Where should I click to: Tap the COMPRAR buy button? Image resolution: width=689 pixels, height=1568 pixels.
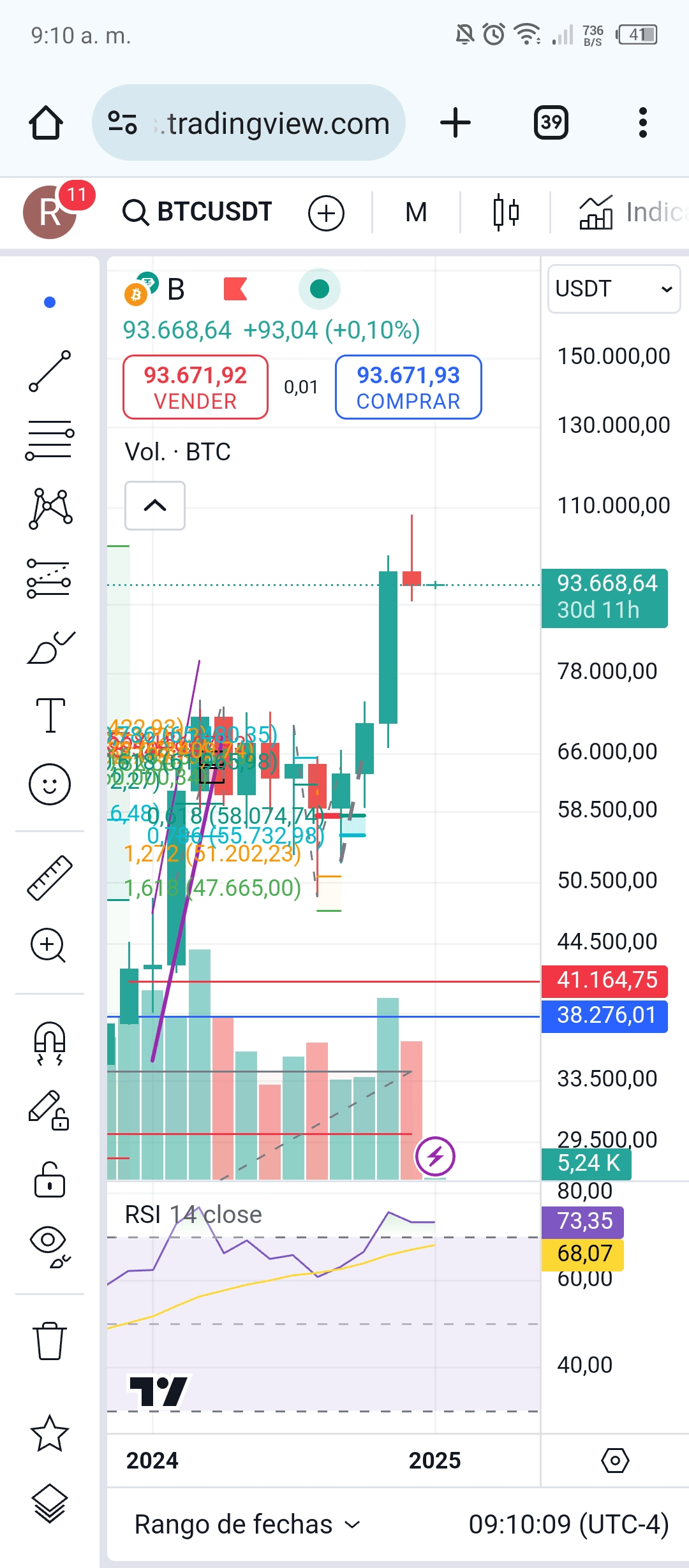408,387
